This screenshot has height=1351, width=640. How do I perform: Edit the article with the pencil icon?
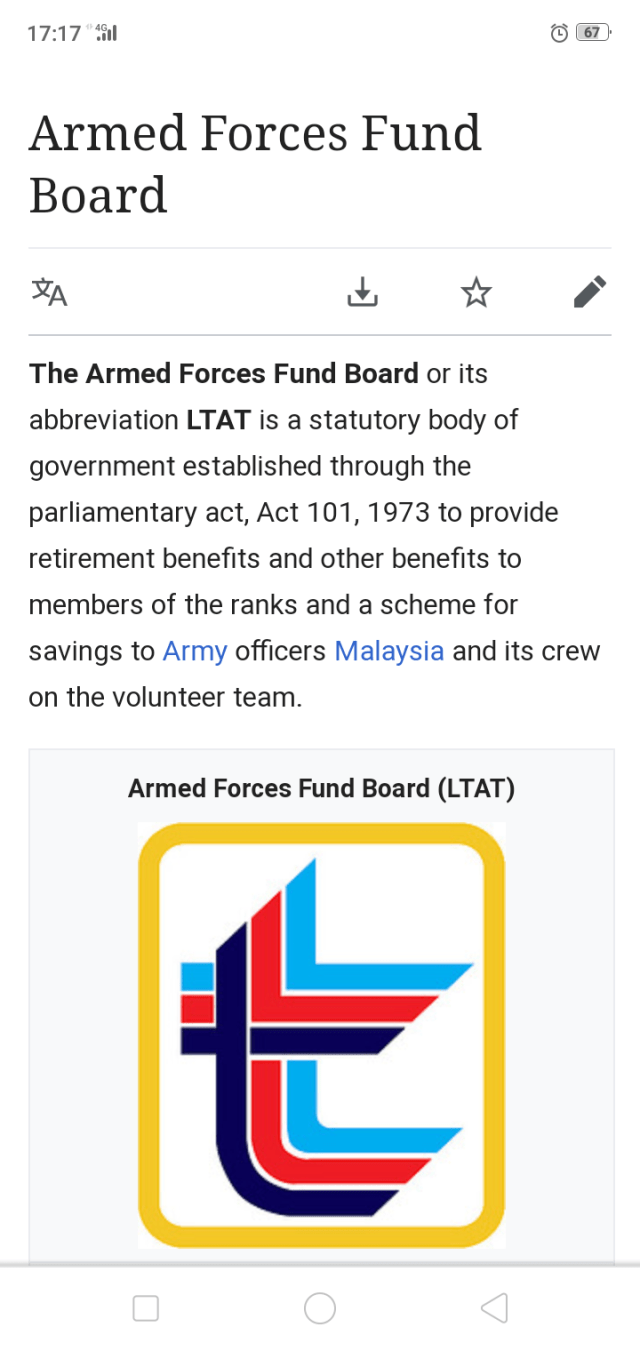point(590,292)
